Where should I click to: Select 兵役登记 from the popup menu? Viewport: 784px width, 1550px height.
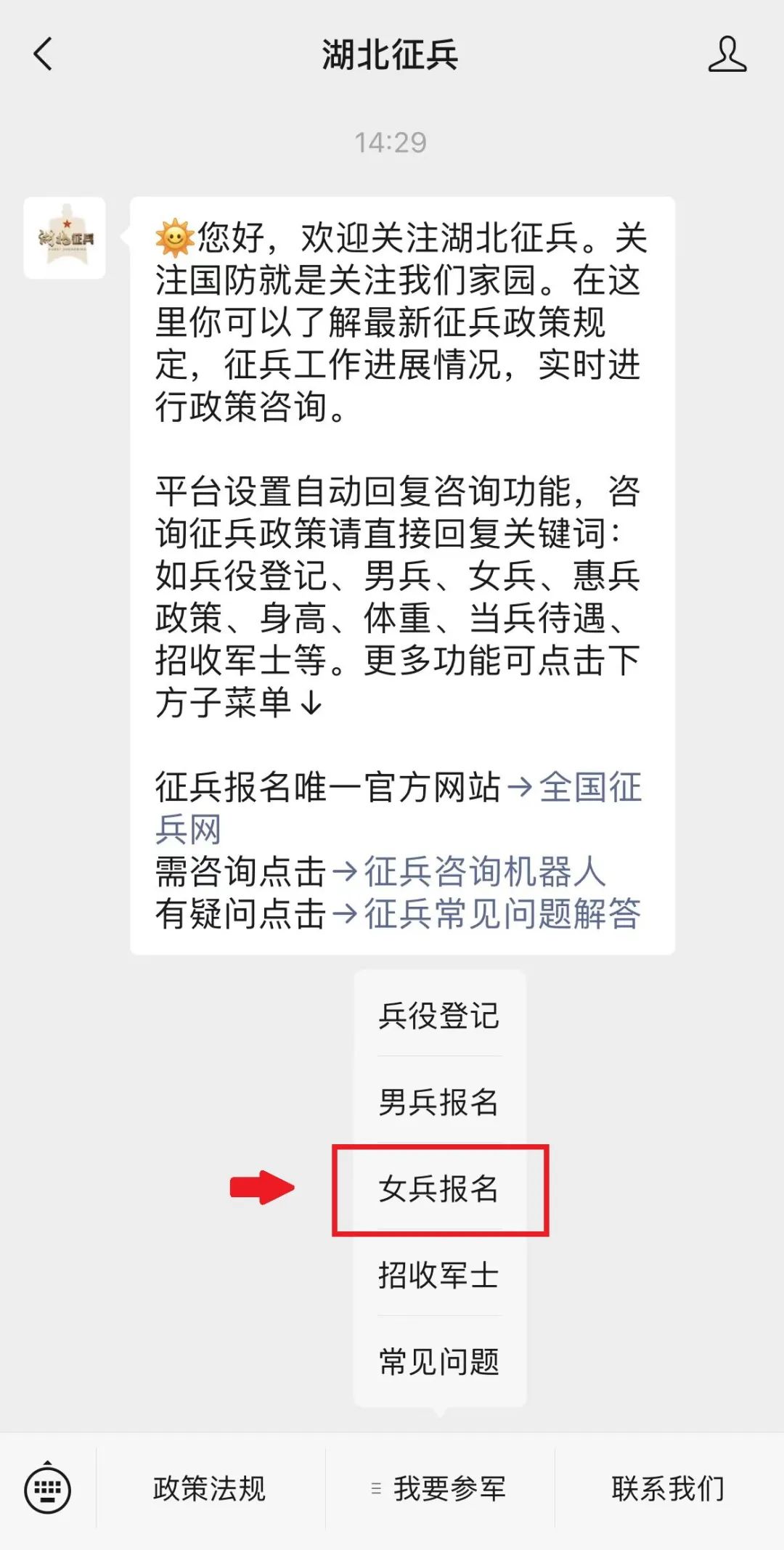pyautogui.click(x=438, y=1016)
